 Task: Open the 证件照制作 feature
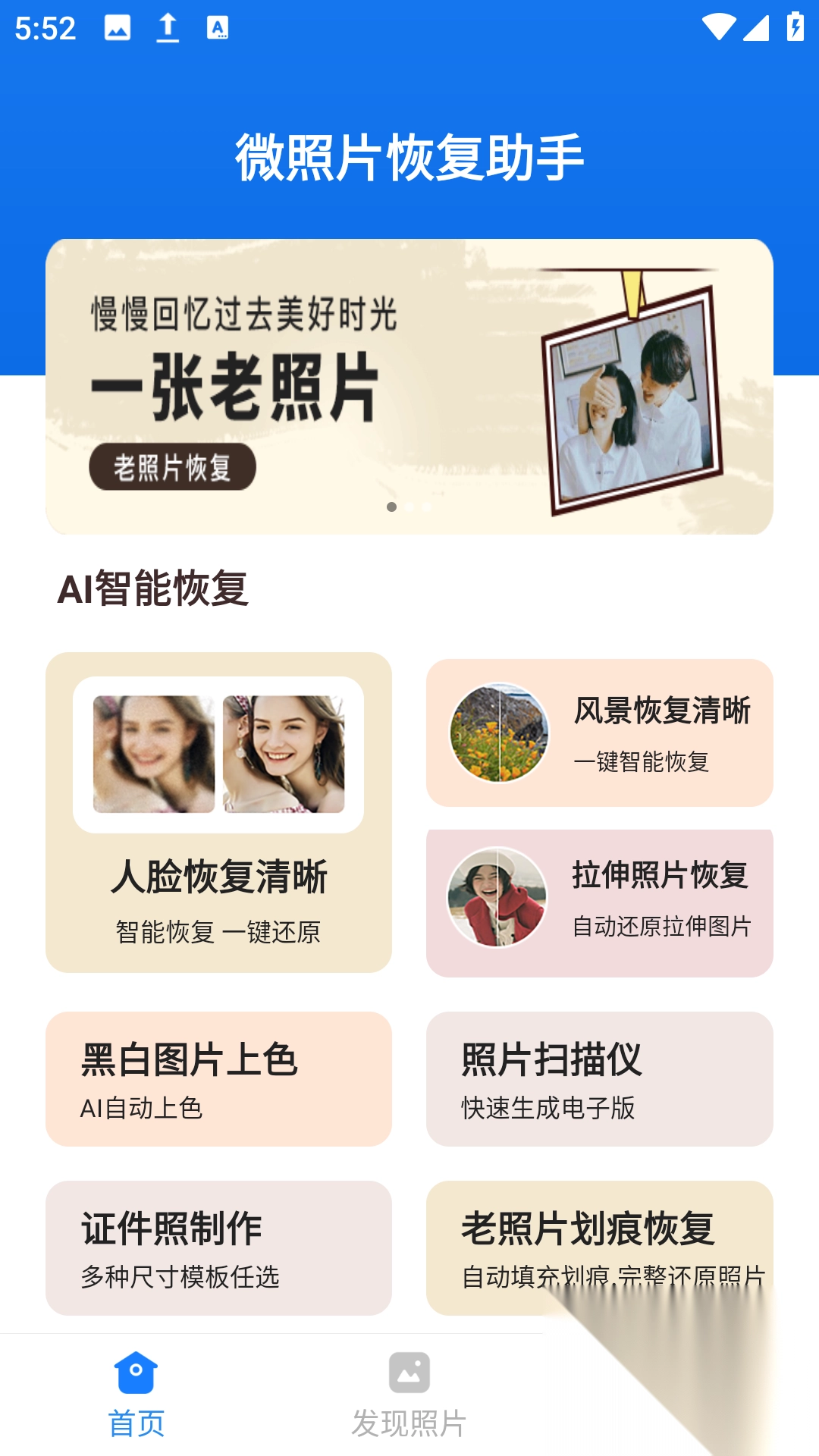pyautogui.click(x=219, y=1247)
